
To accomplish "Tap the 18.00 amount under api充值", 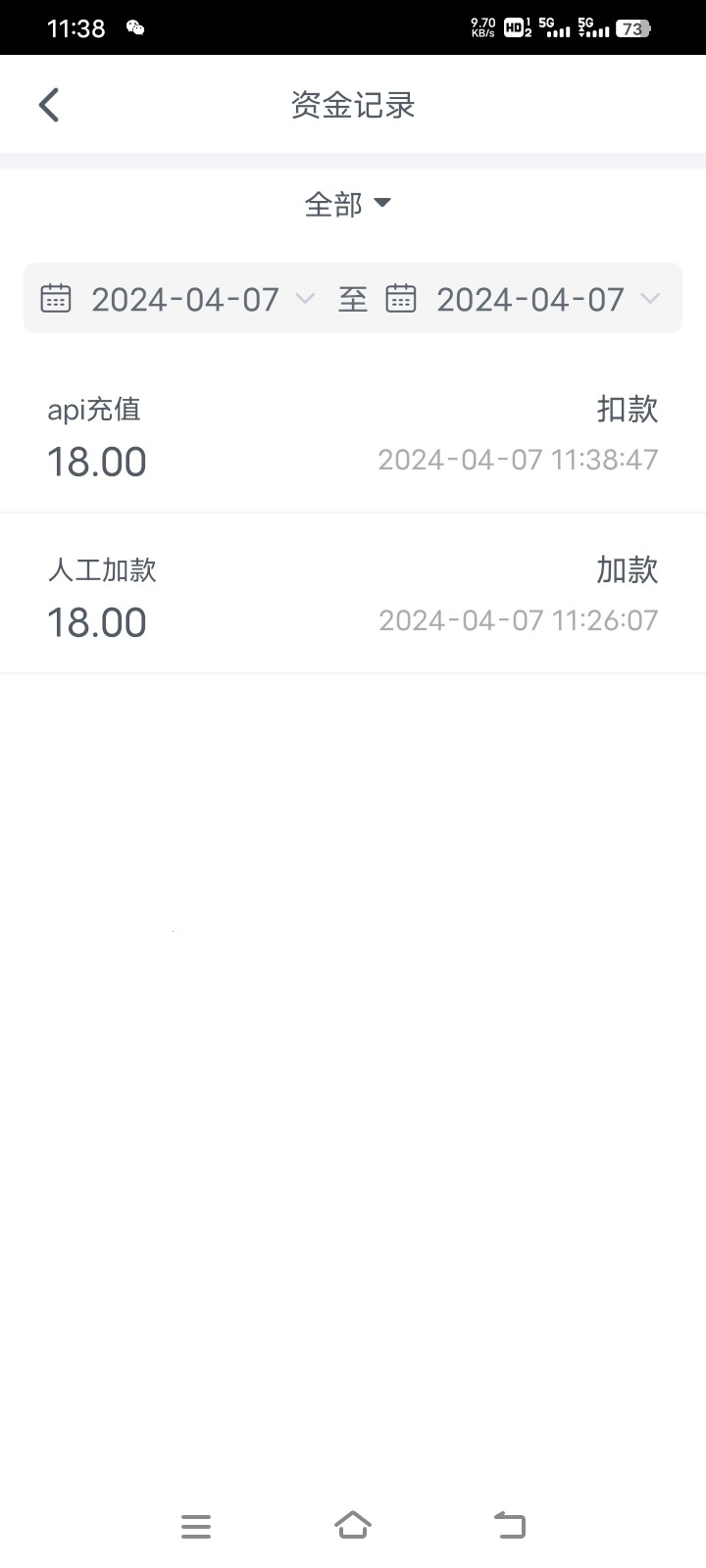I will (96, 461).
